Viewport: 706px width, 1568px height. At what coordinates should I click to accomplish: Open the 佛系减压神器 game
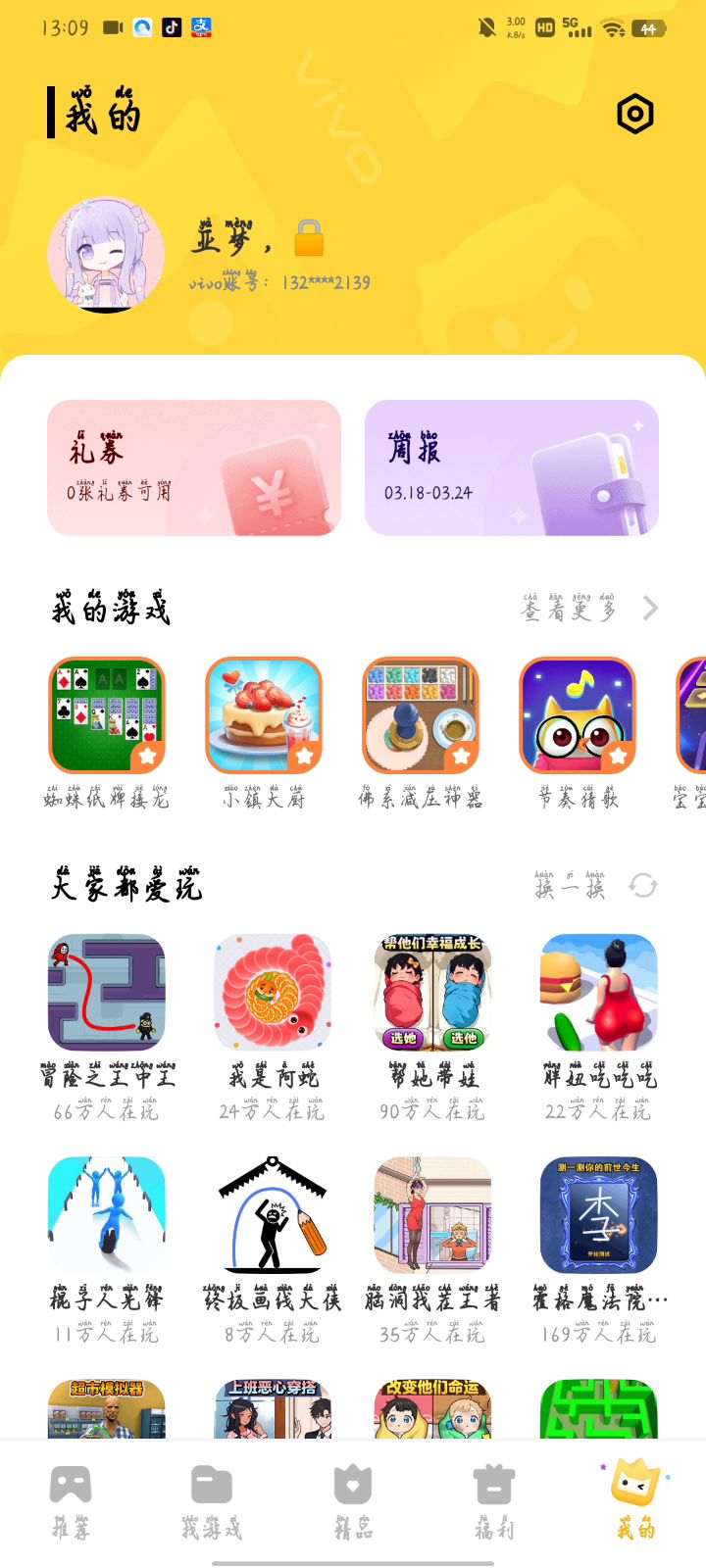[421, 715]
